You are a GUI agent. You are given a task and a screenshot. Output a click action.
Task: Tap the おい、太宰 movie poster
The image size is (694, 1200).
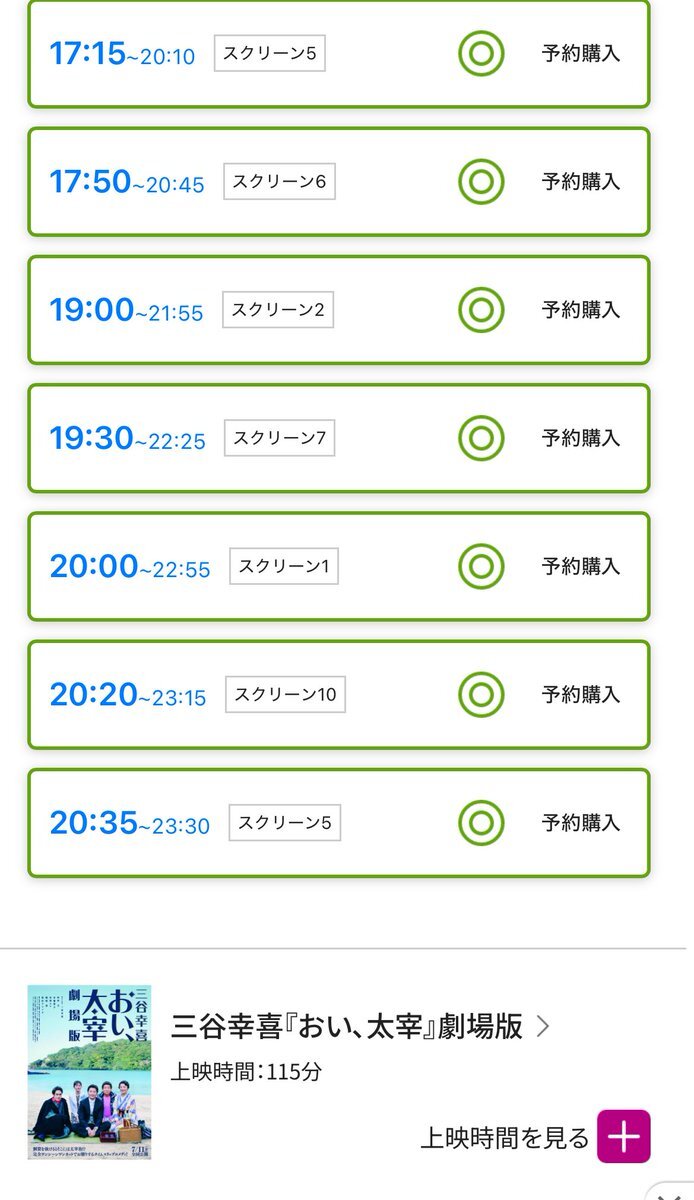coord(90,1072)
